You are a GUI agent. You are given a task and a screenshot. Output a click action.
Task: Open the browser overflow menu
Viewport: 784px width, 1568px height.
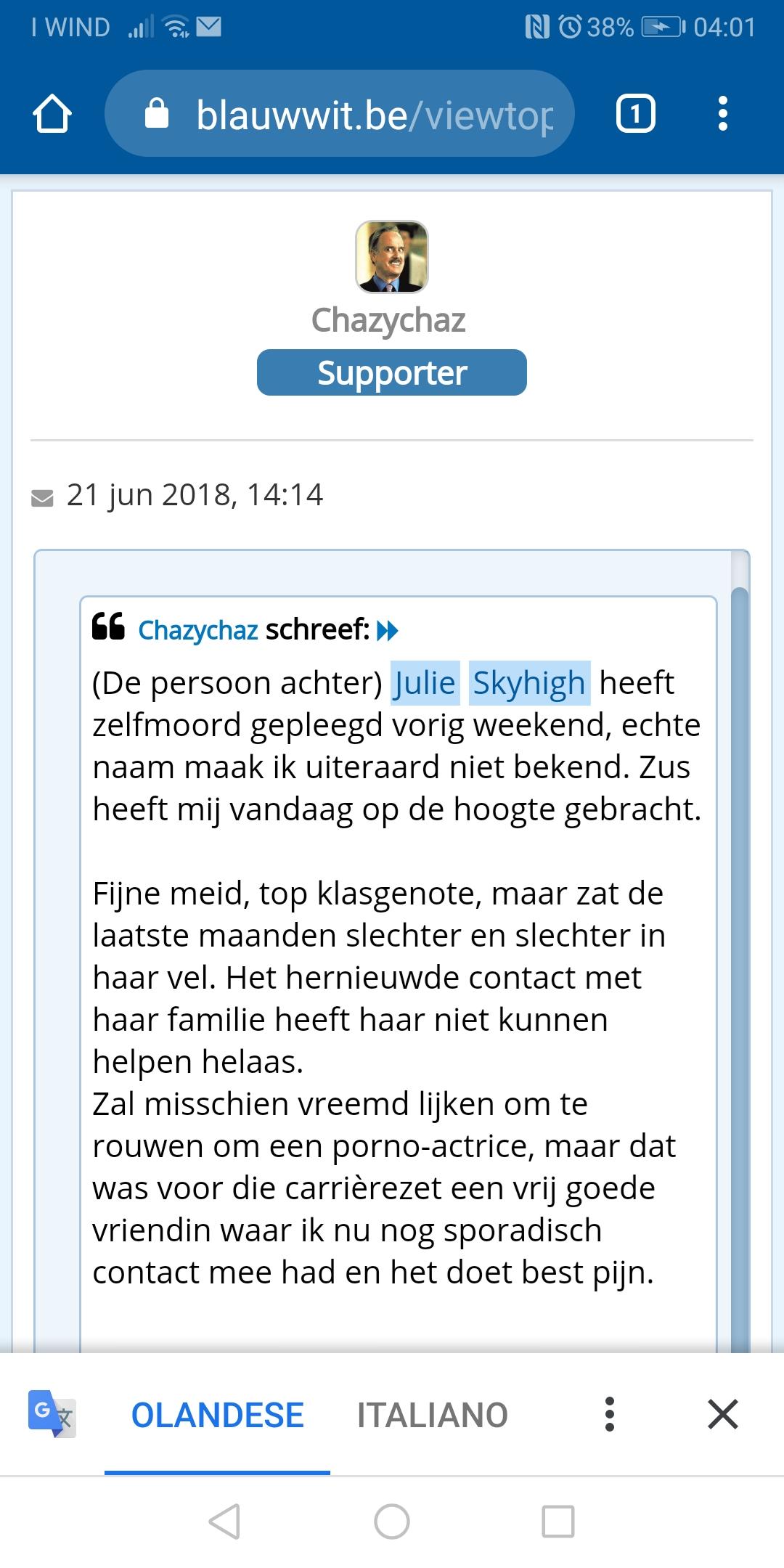click(722, 114)
